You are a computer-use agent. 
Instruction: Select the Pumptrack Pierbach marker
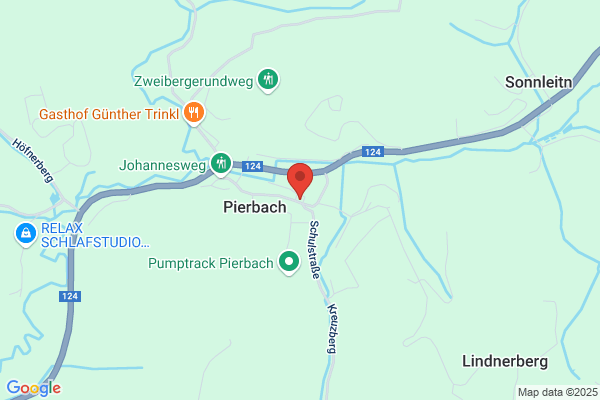289,263
